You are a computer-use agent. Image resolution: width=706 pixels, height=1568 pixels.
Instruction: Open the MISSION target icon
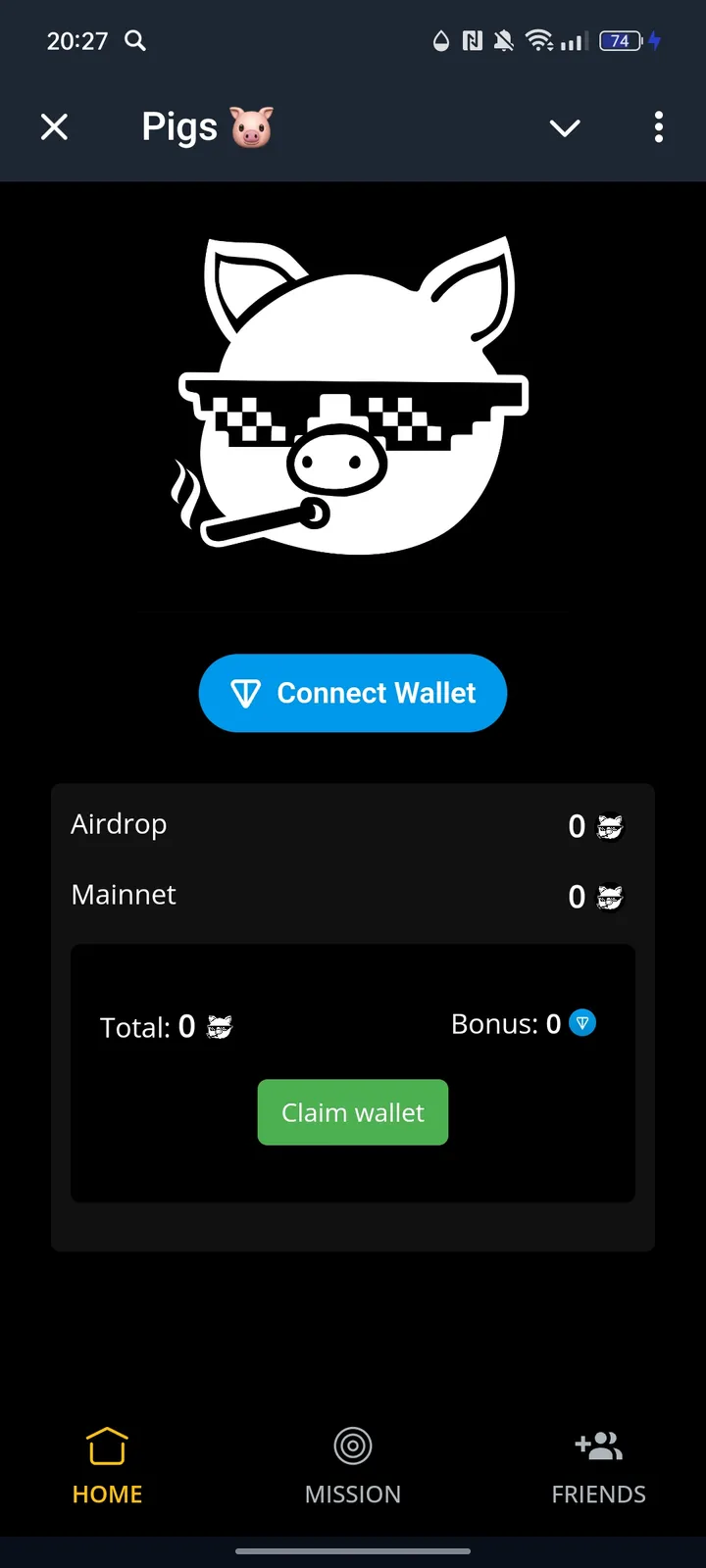pos(352,1445)
